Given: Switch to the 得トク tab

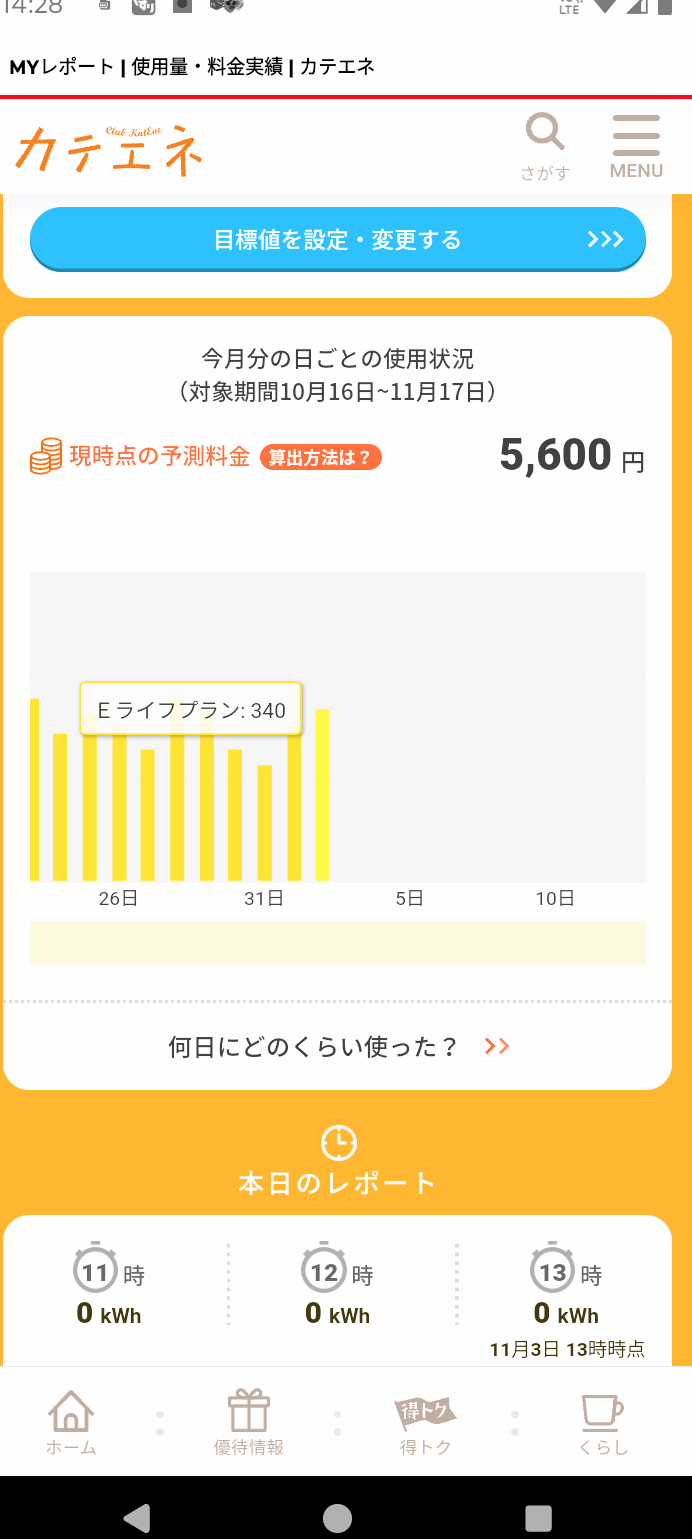Looking at the screenshot, I should tap(425, 1422).
